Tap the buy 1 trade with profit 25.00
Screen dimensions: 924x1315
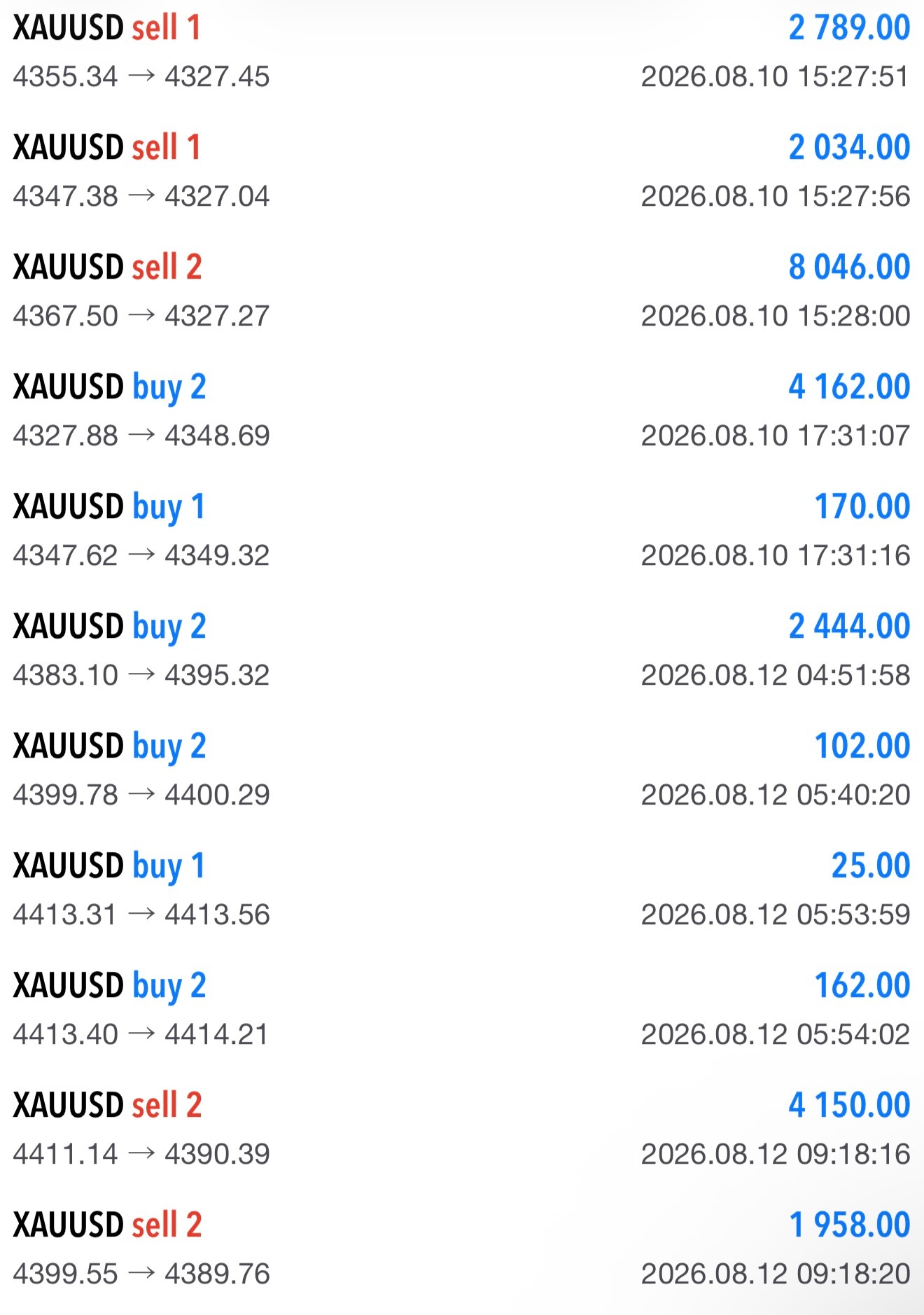(x=462, y=891)
